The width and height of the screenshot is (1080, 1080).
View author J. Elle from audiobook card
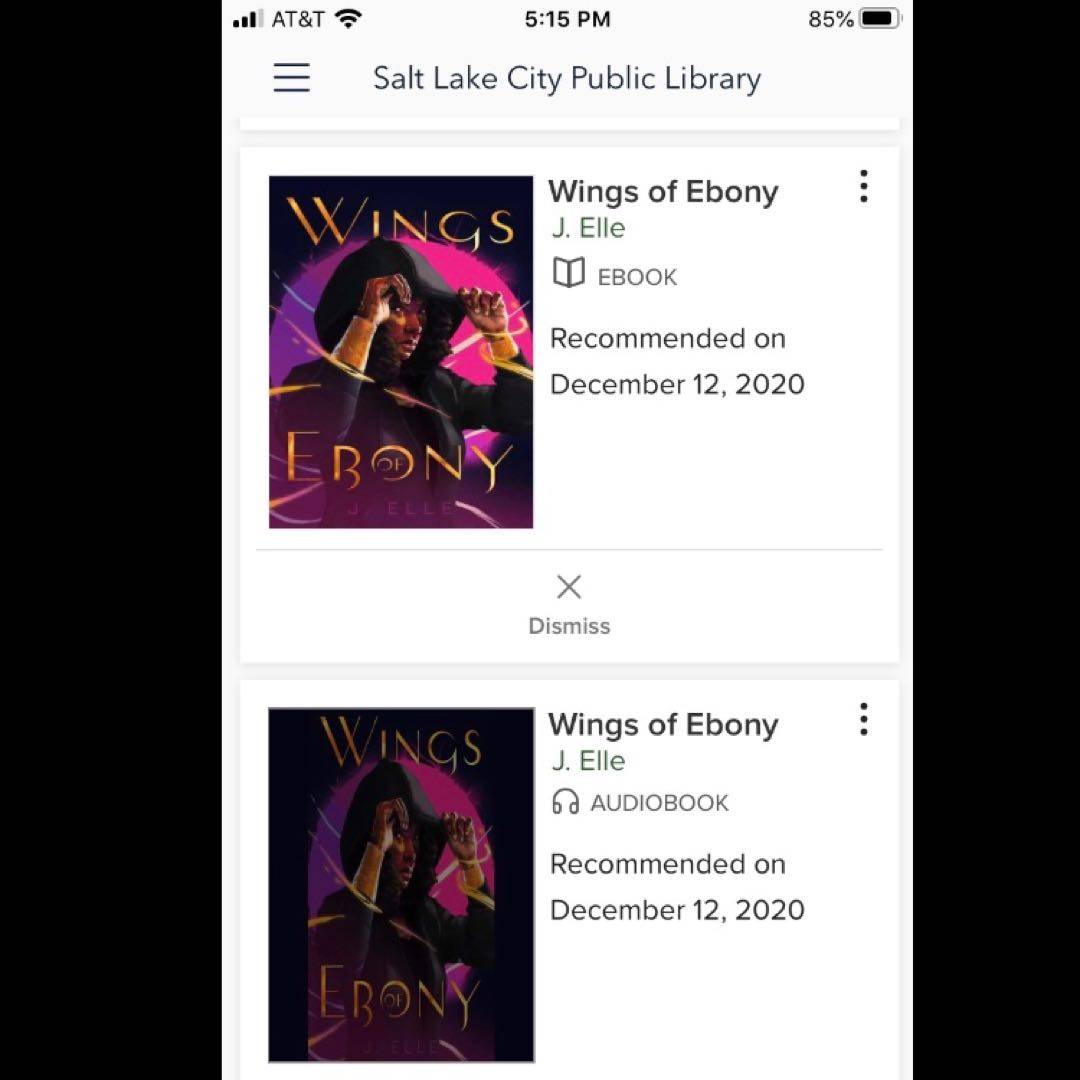point(588,761)
